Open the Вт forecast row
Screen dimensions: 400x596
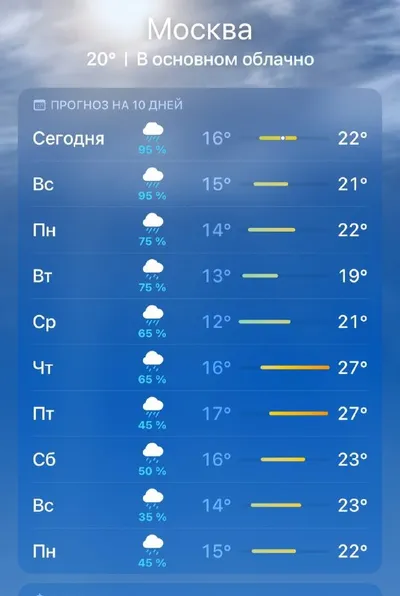[200, 276]
